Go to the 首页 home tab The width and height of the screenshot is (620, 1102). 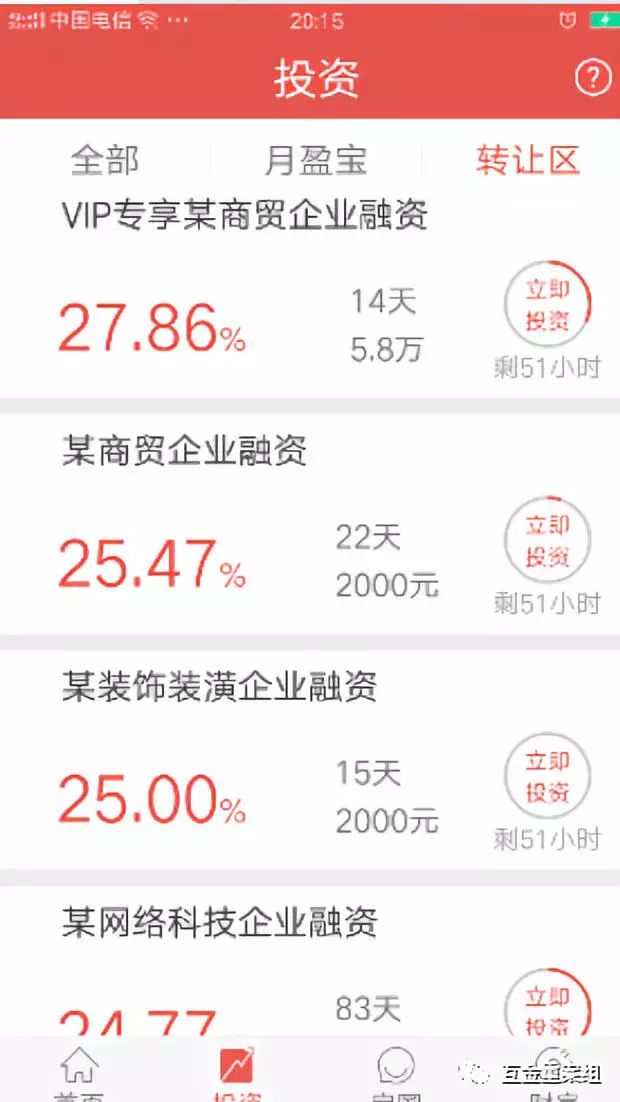click(x=79, y=1071)
